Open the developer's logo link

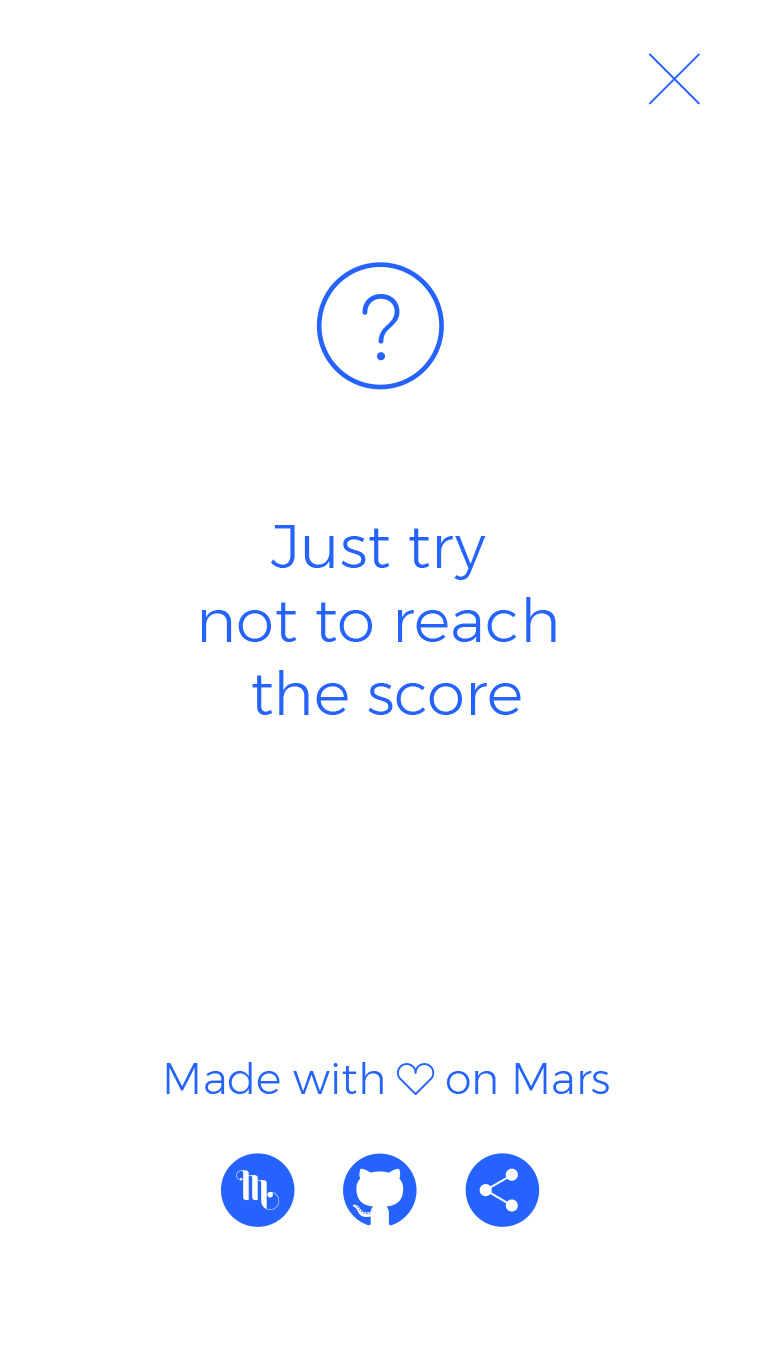coord(258,1190)
